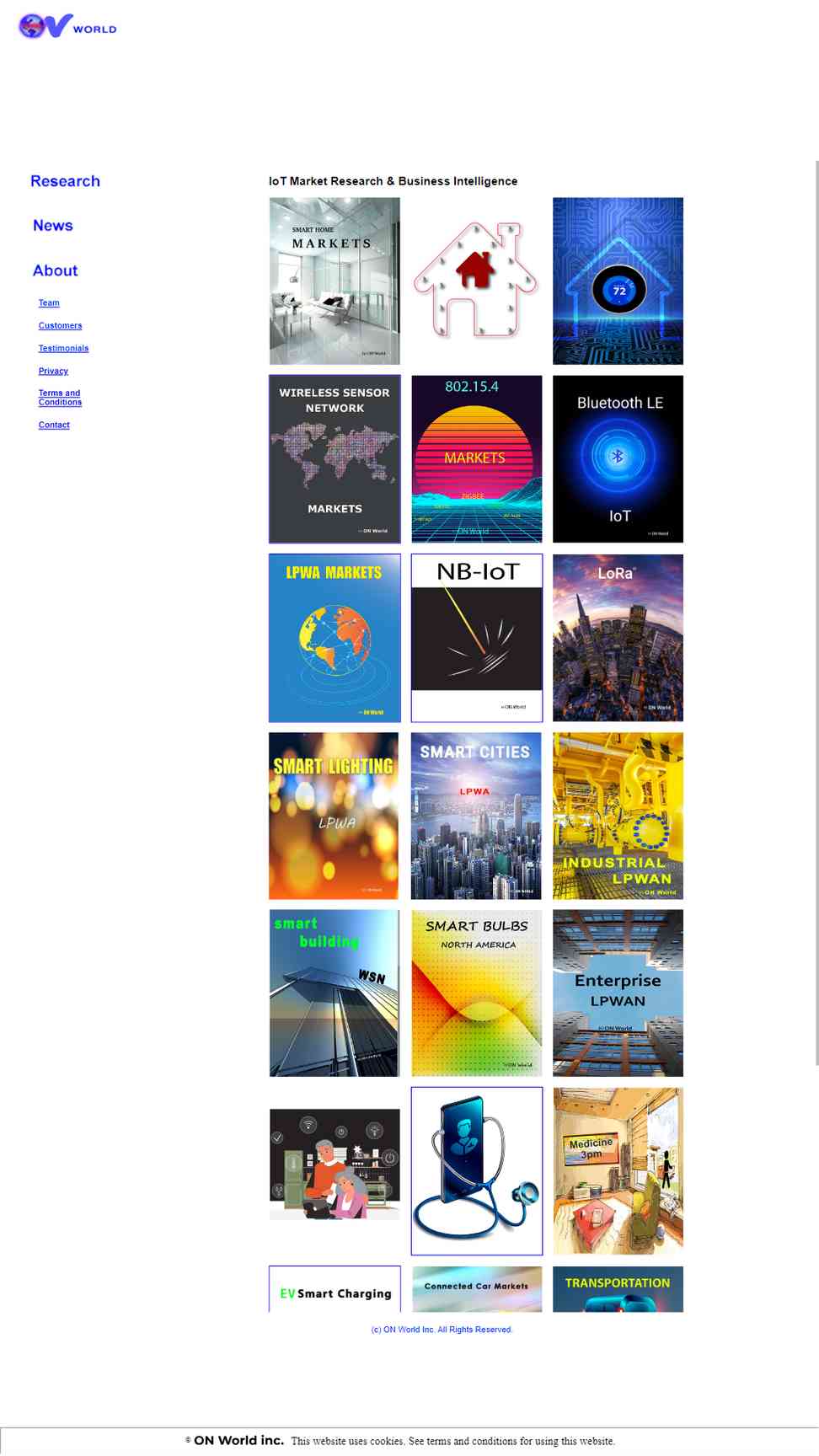Open the Industrial LPWAN report
The height and width of the screenshot is (1456, 819).
pyautogui.click(x=618, y=816)
